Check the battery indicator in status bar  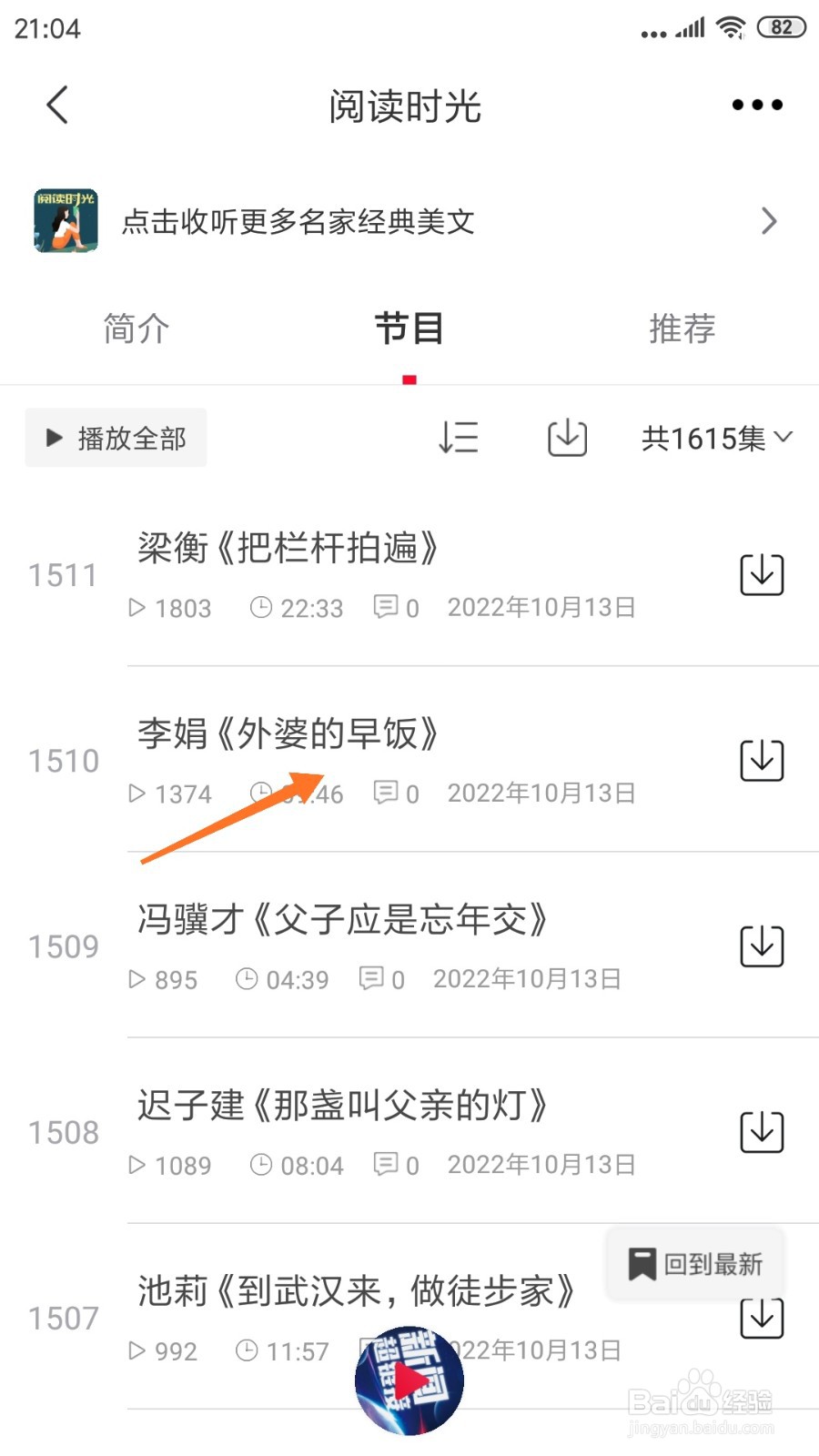click(x=780, y=27)
